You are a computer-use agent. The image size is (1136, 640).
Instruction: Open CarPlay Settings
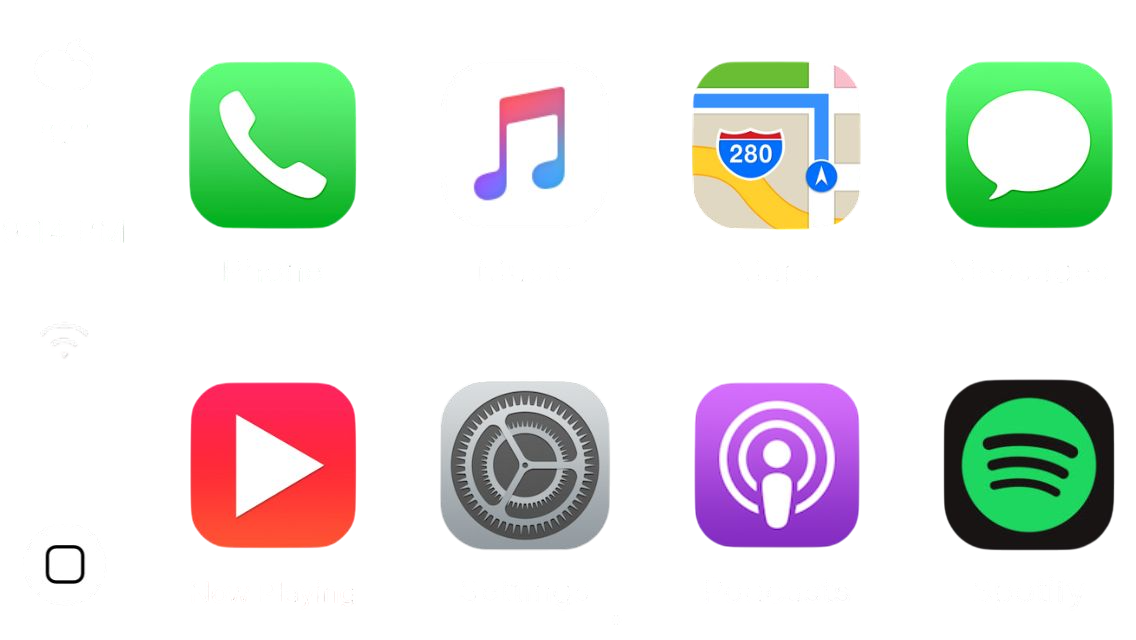pyautogui.click(x=524, y=465)
